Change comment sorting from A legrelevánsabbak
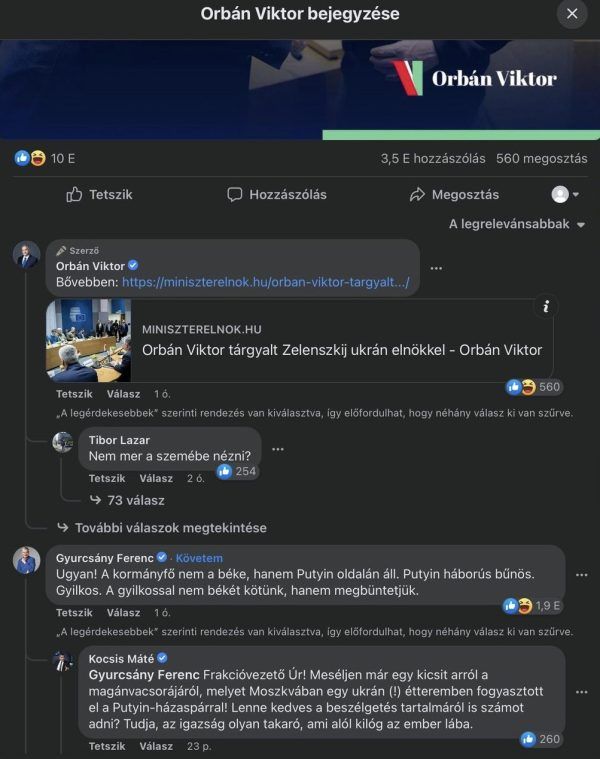 pyautogui.click(x=517, y=224)
